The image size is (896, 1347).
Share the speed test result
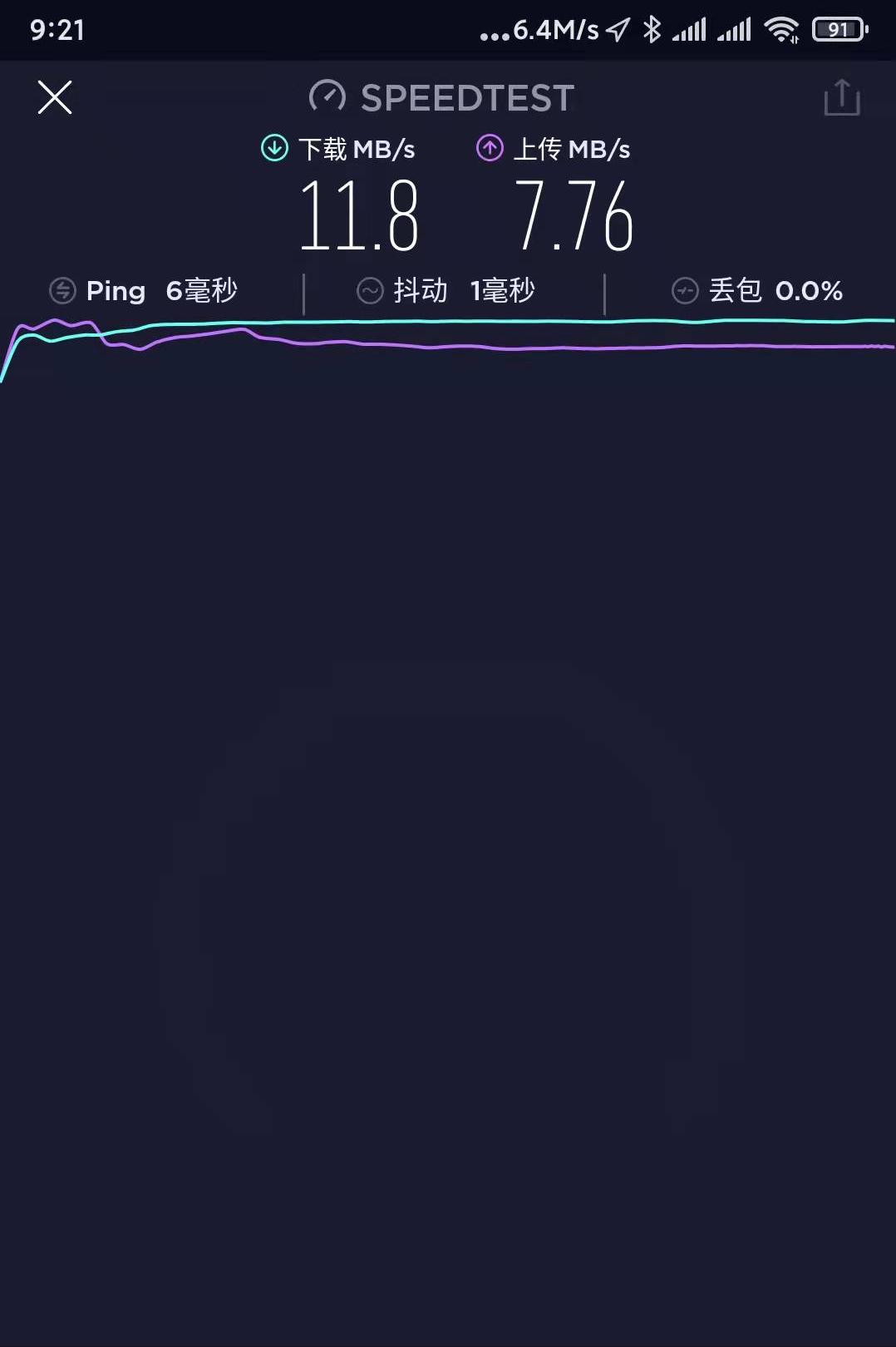(841, 97)
